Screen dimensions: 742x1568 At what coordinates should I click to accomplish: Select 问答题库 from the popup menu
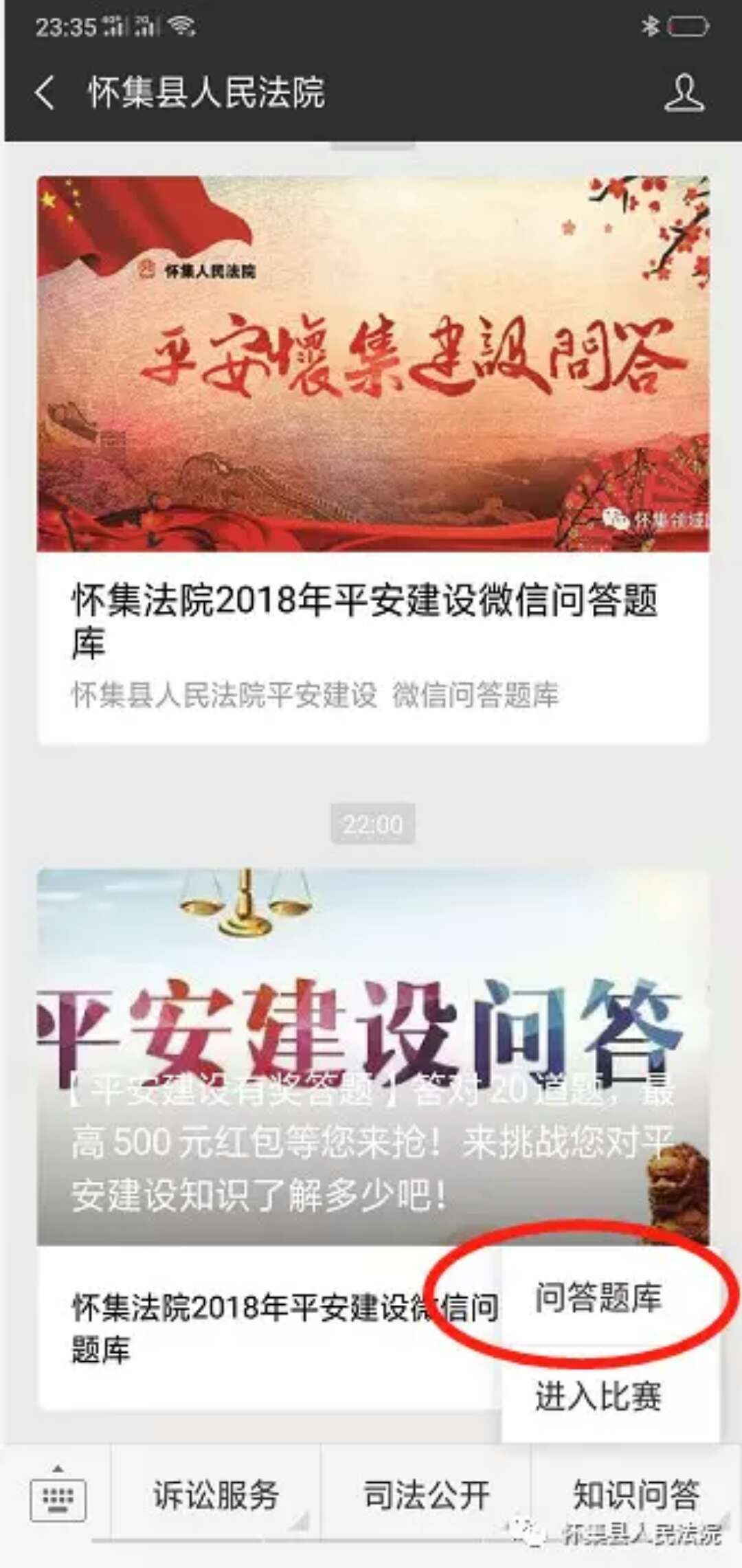pos(598,1298)
